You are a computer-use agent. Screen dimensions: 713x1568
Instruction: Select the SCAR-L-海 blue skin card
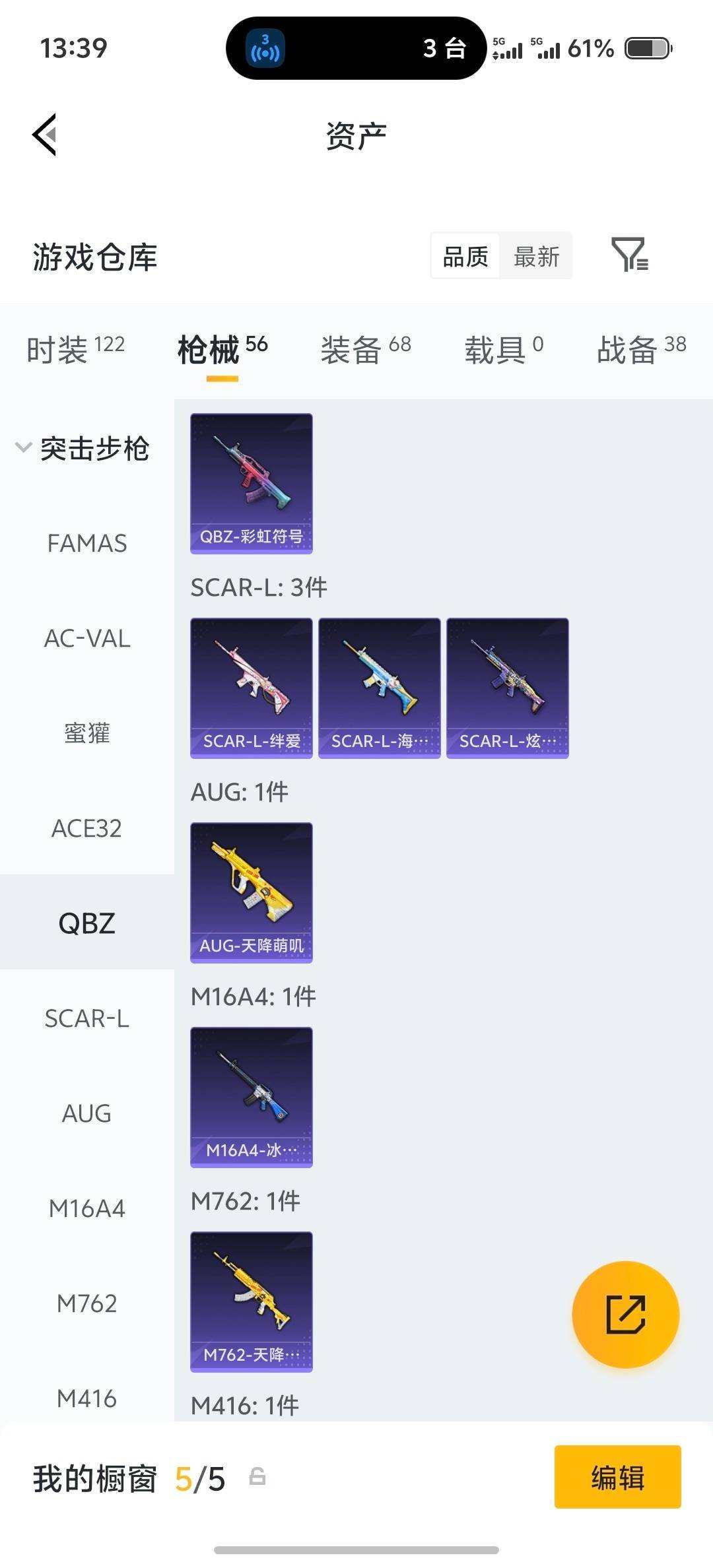click(x=378, y=686)
